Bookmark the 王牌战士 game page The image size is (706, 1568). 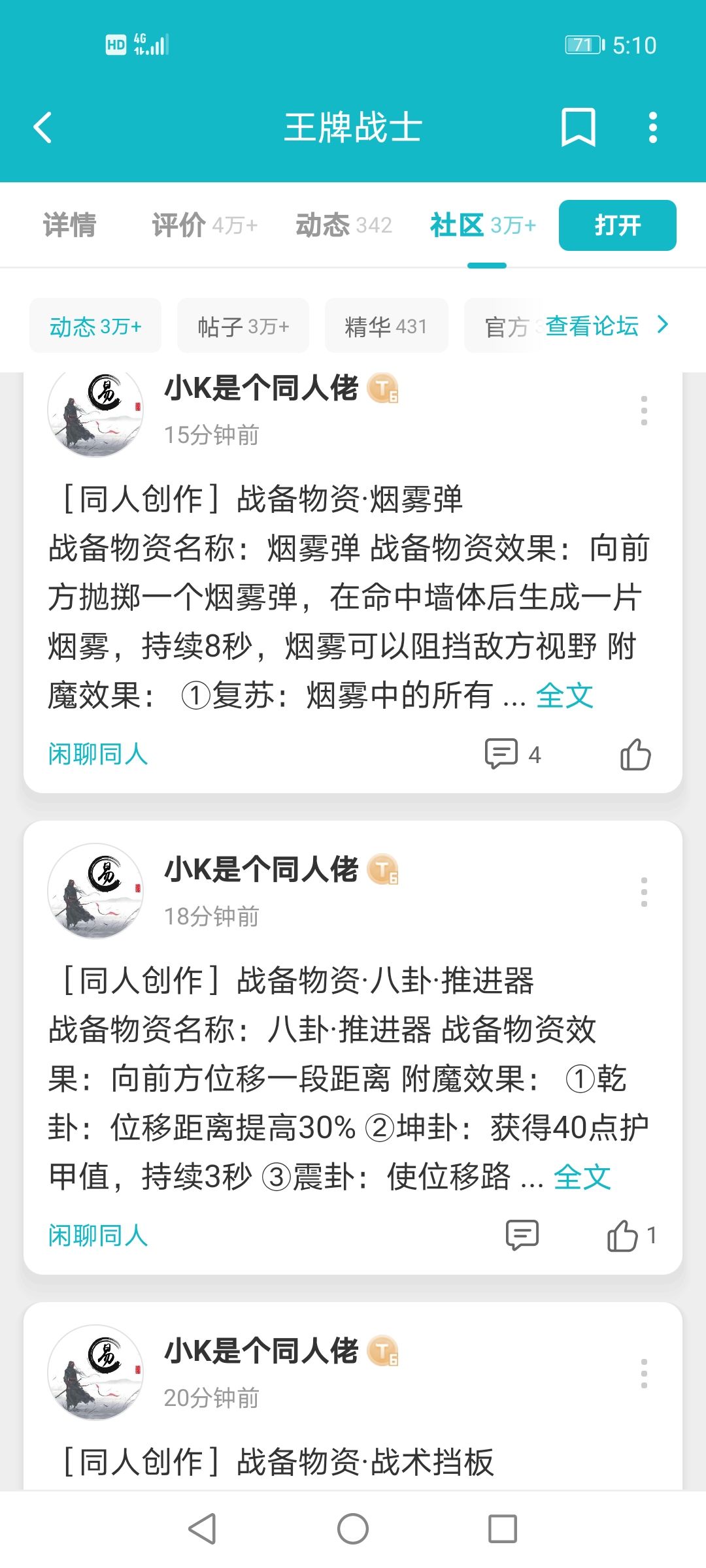tap(579, 127)
